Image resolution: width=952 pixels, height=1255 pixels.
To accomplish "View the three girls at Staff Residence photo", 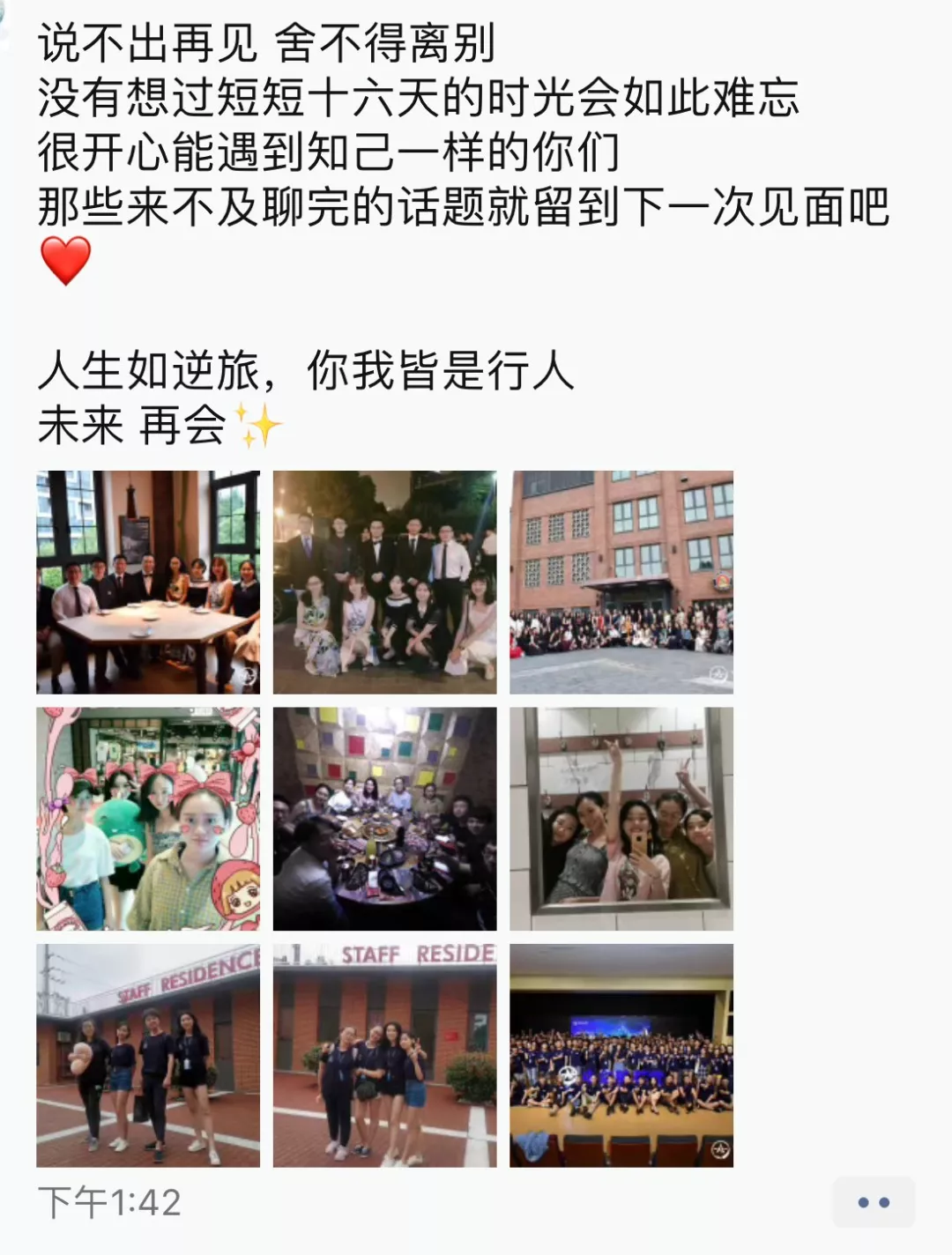I will (384, 1055).
